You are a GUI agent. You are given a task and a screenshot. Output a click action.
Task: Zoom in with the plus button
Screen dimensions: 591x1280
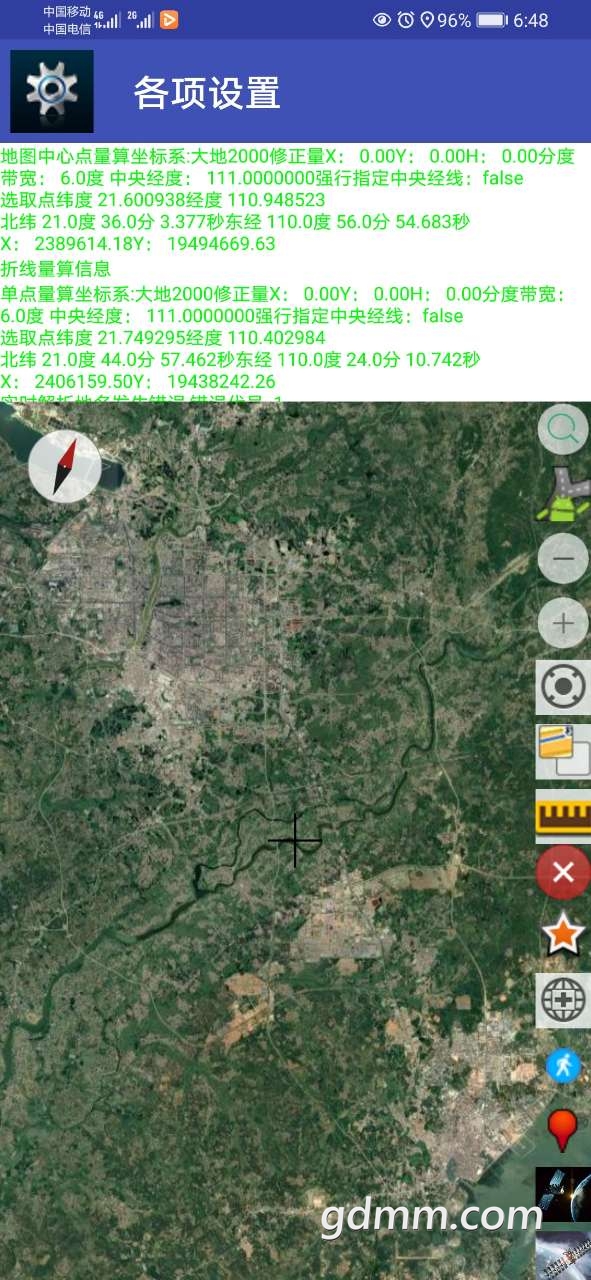coord(563,624)
